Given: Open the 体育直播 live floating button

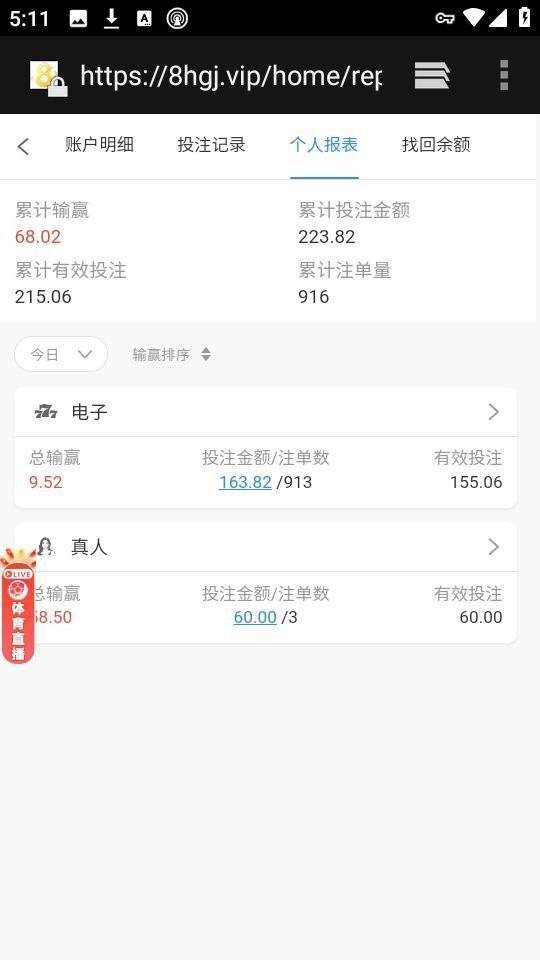Looking at the screenshot, I should pyautogui.click(x=18, y=606).
